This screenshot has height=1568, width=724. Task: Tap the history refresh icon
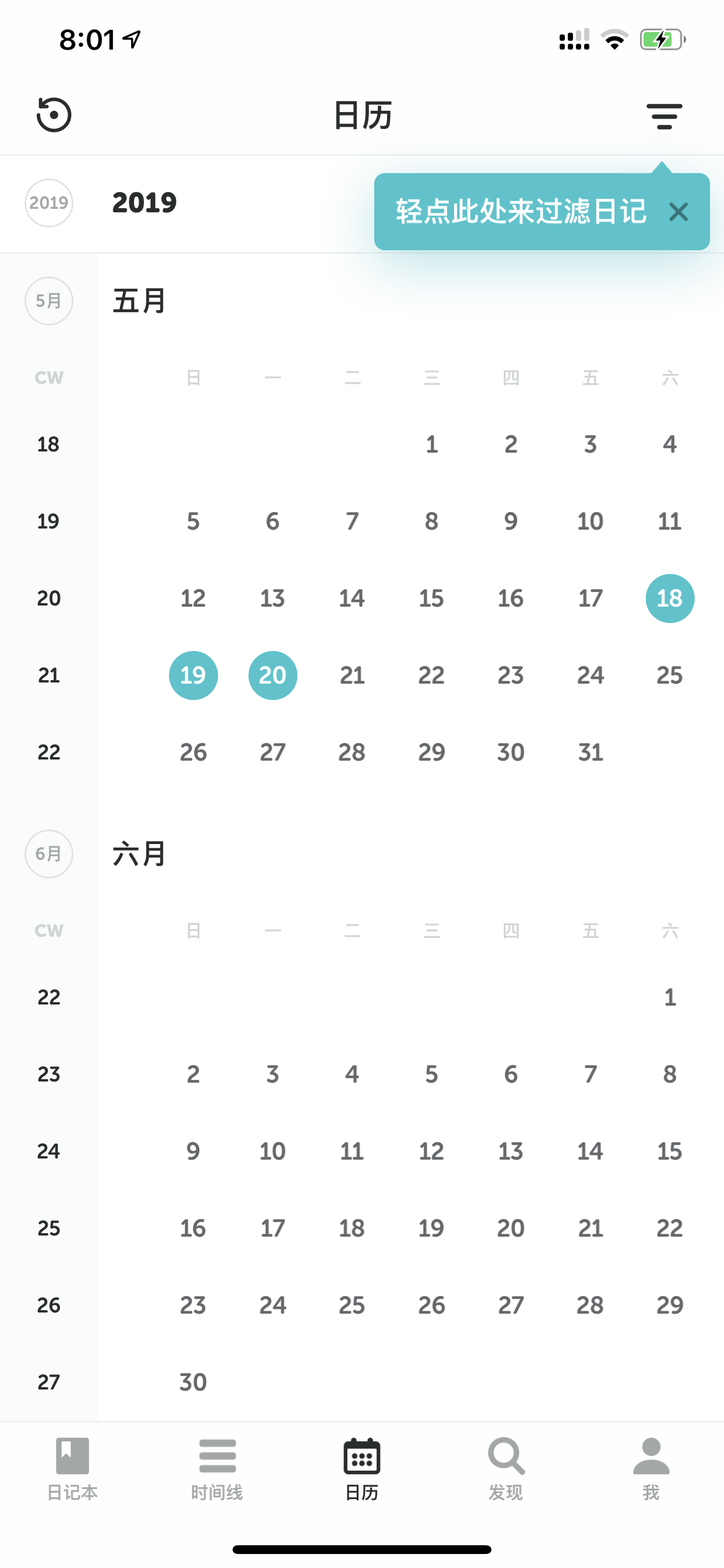(54, 114)
